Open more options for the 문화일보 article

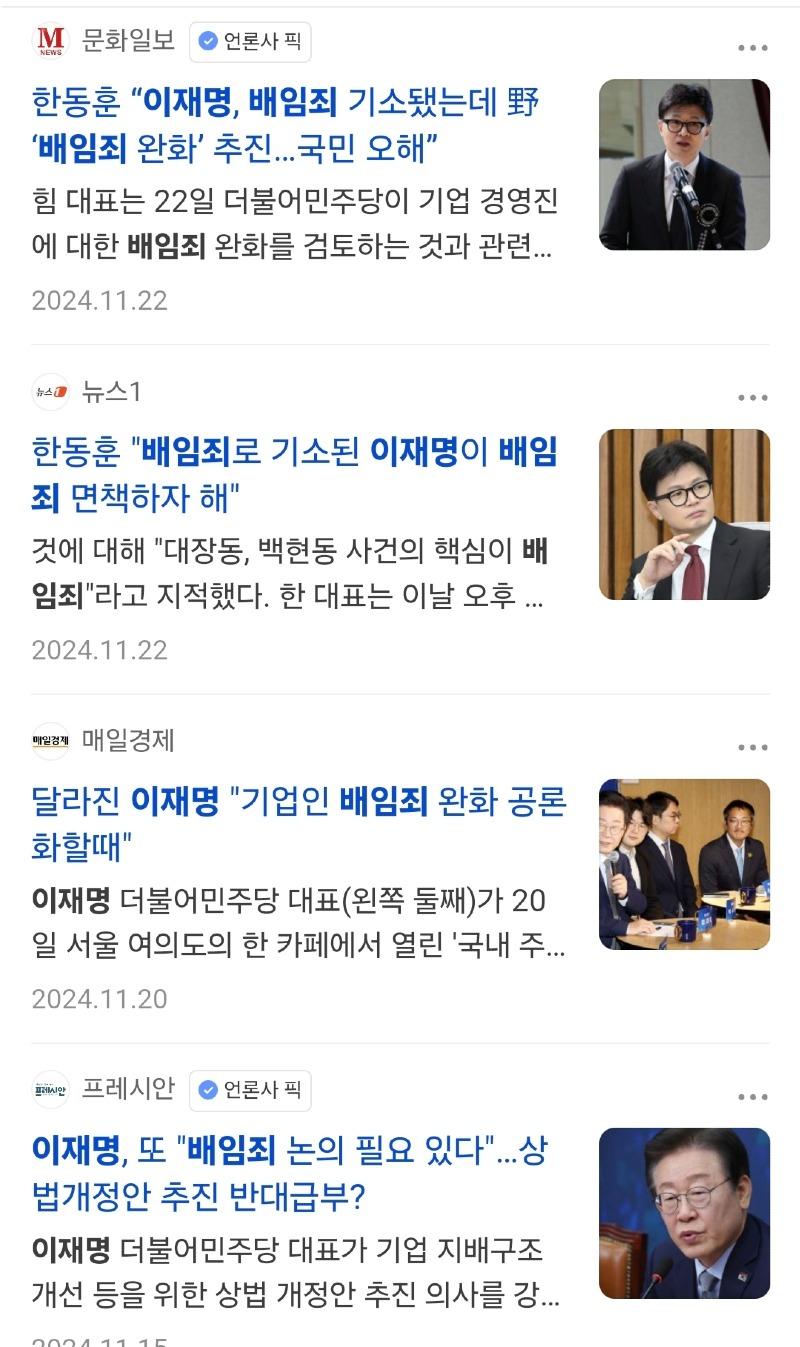point(752,47)
